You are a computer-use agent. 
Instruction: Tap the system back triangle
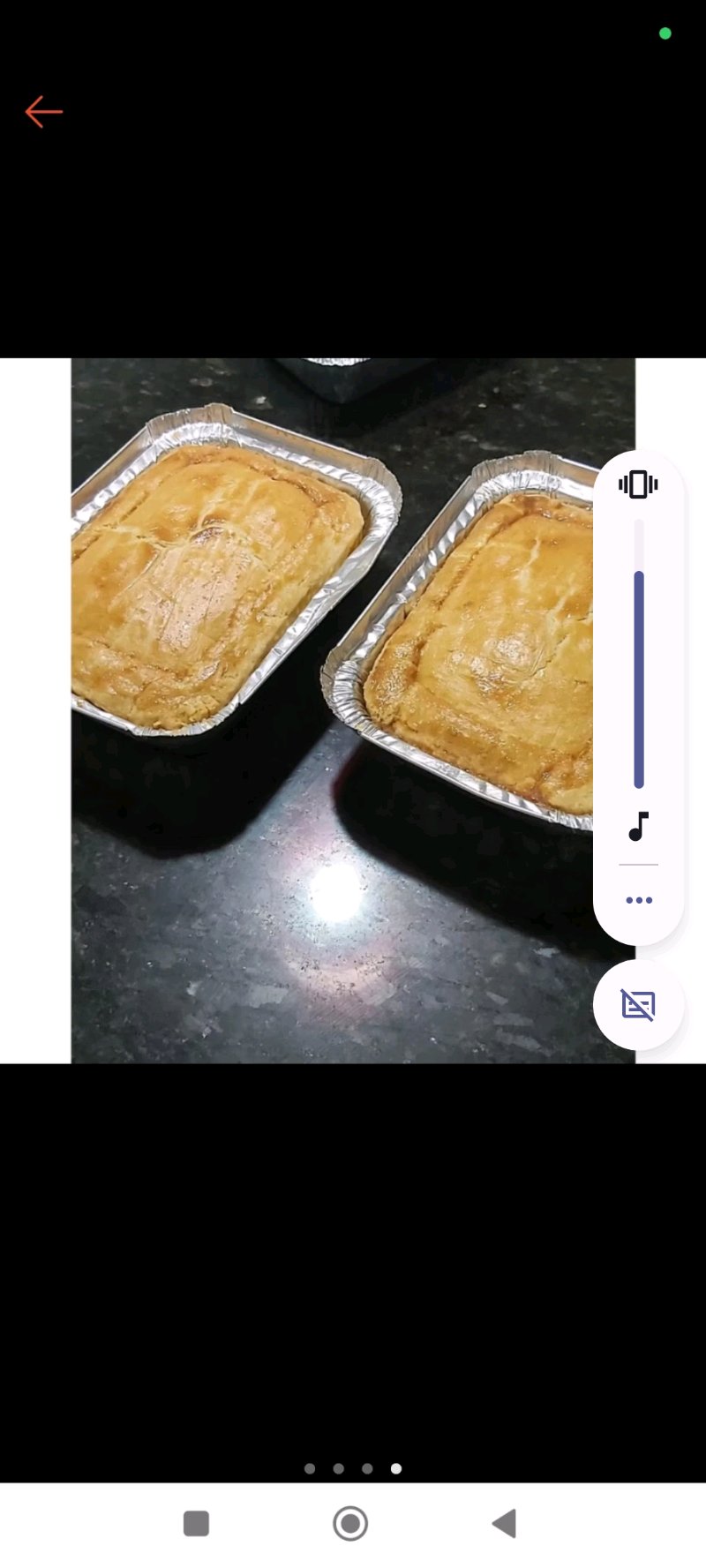pyautogui.click(x=505, y=1523)
